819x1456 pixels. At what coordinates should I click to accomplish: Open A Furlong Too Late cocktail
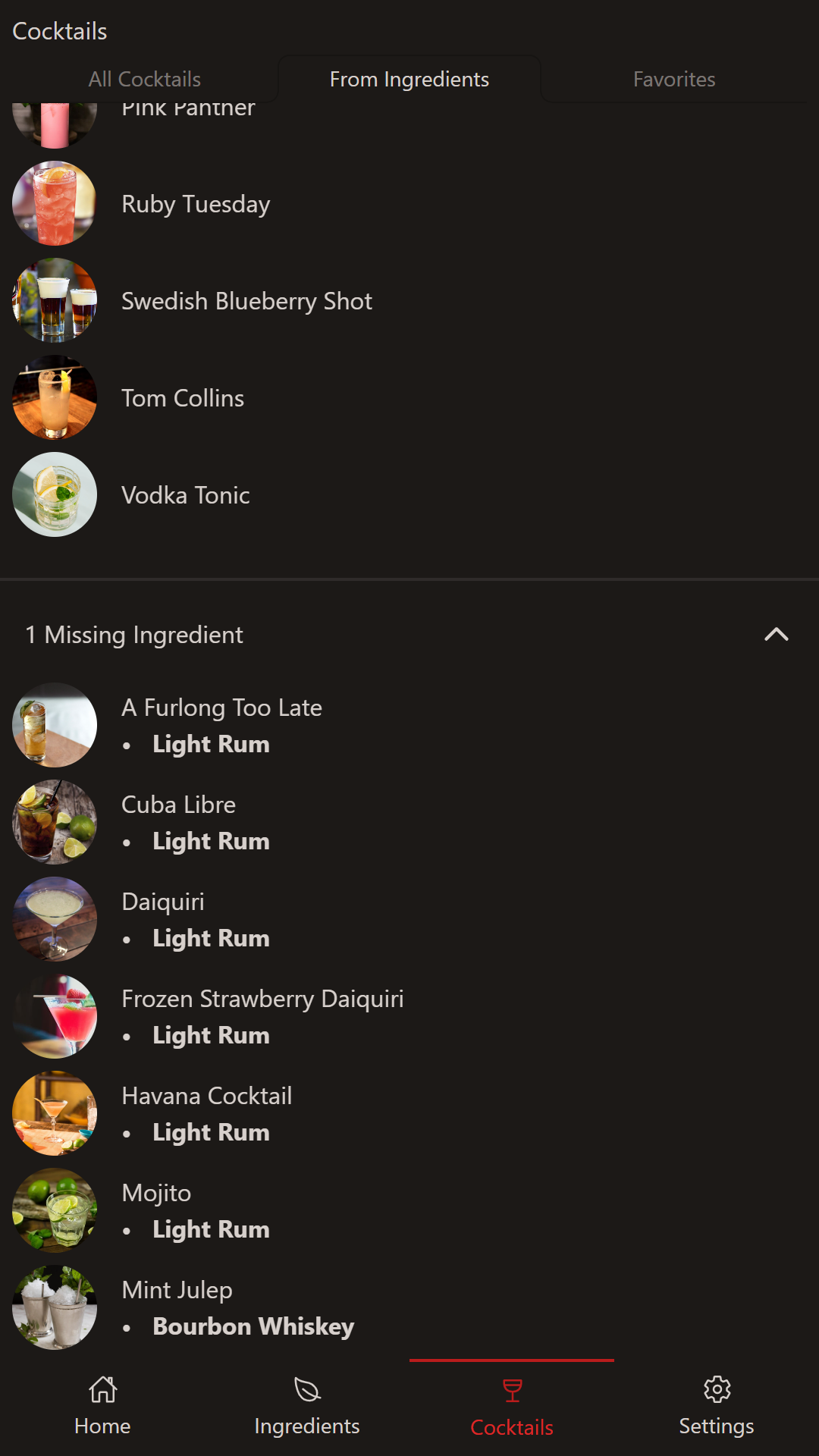point(221,708)
